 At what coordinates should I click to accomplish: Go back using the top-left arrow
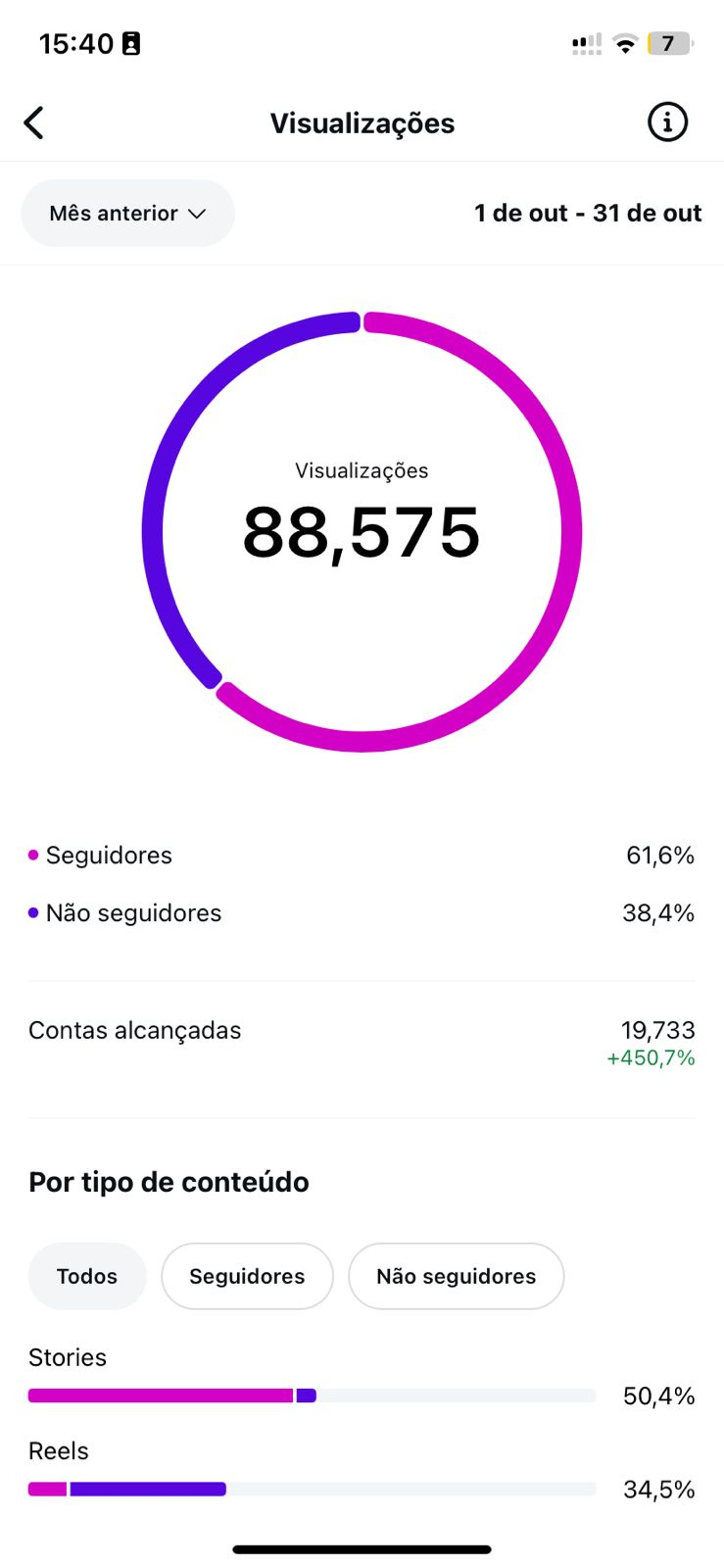34,123
